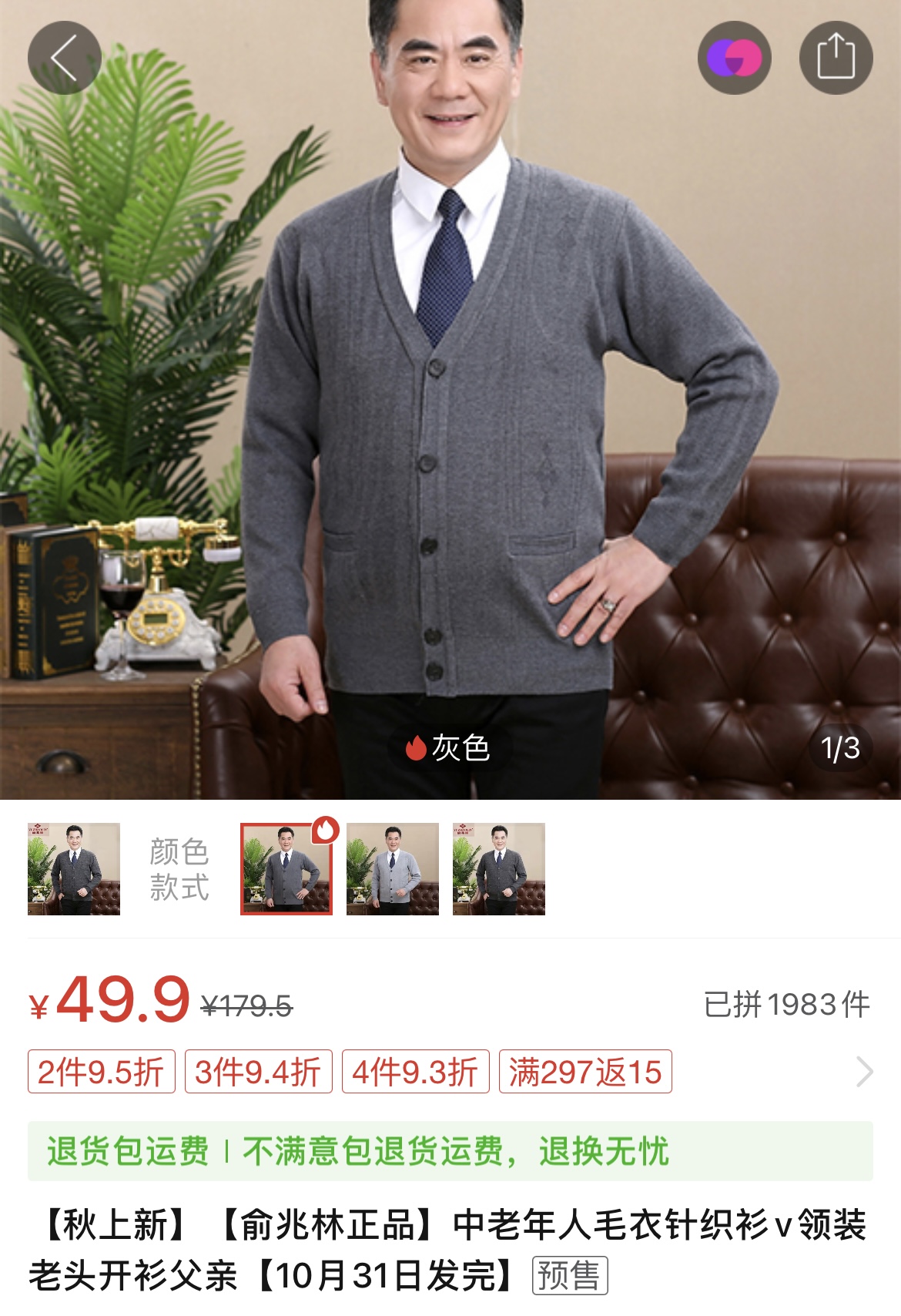Image resolution: width=901 pixels, height=1316 pixels.
Task: Choose the highlighted gray cardigan style
Action: point(286,869)
